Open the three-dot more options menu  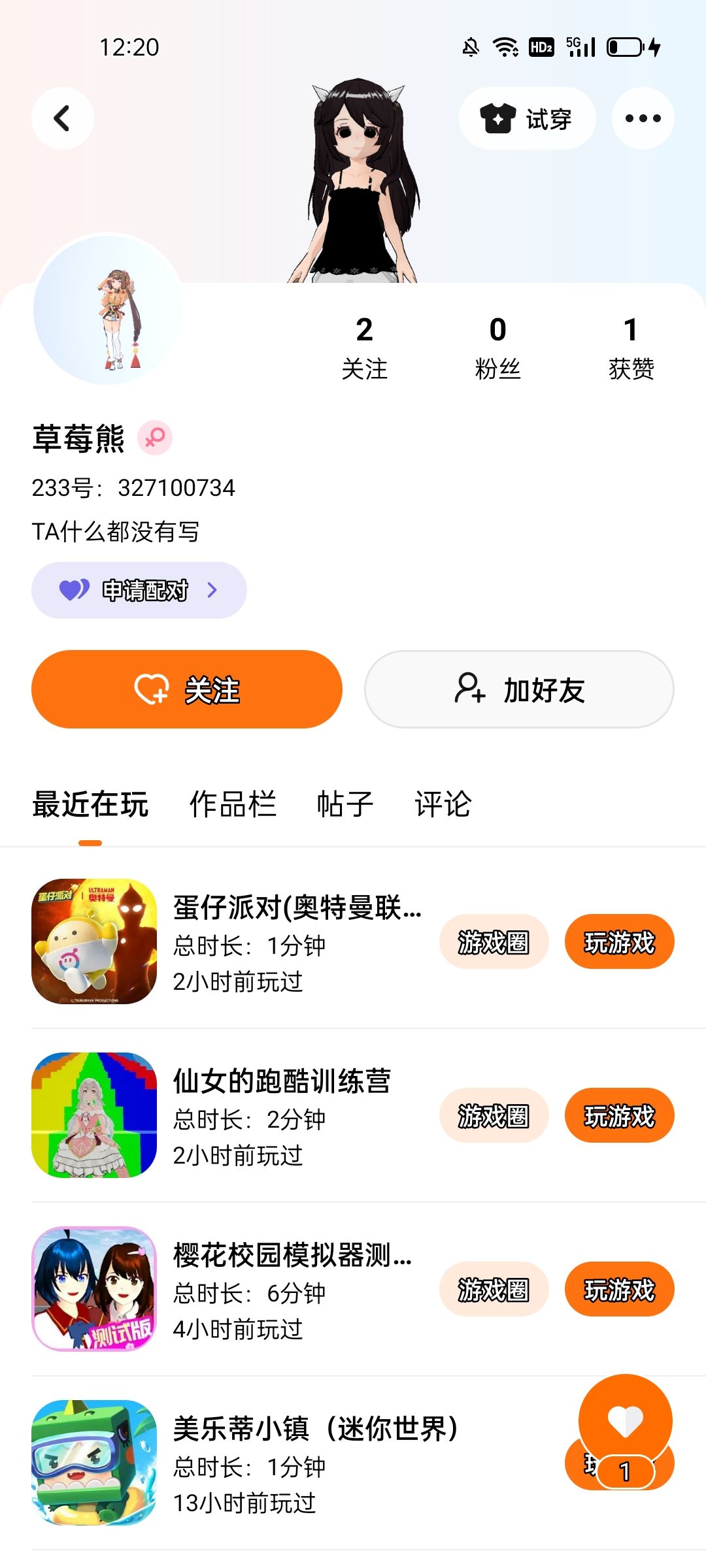pos(643,118)
